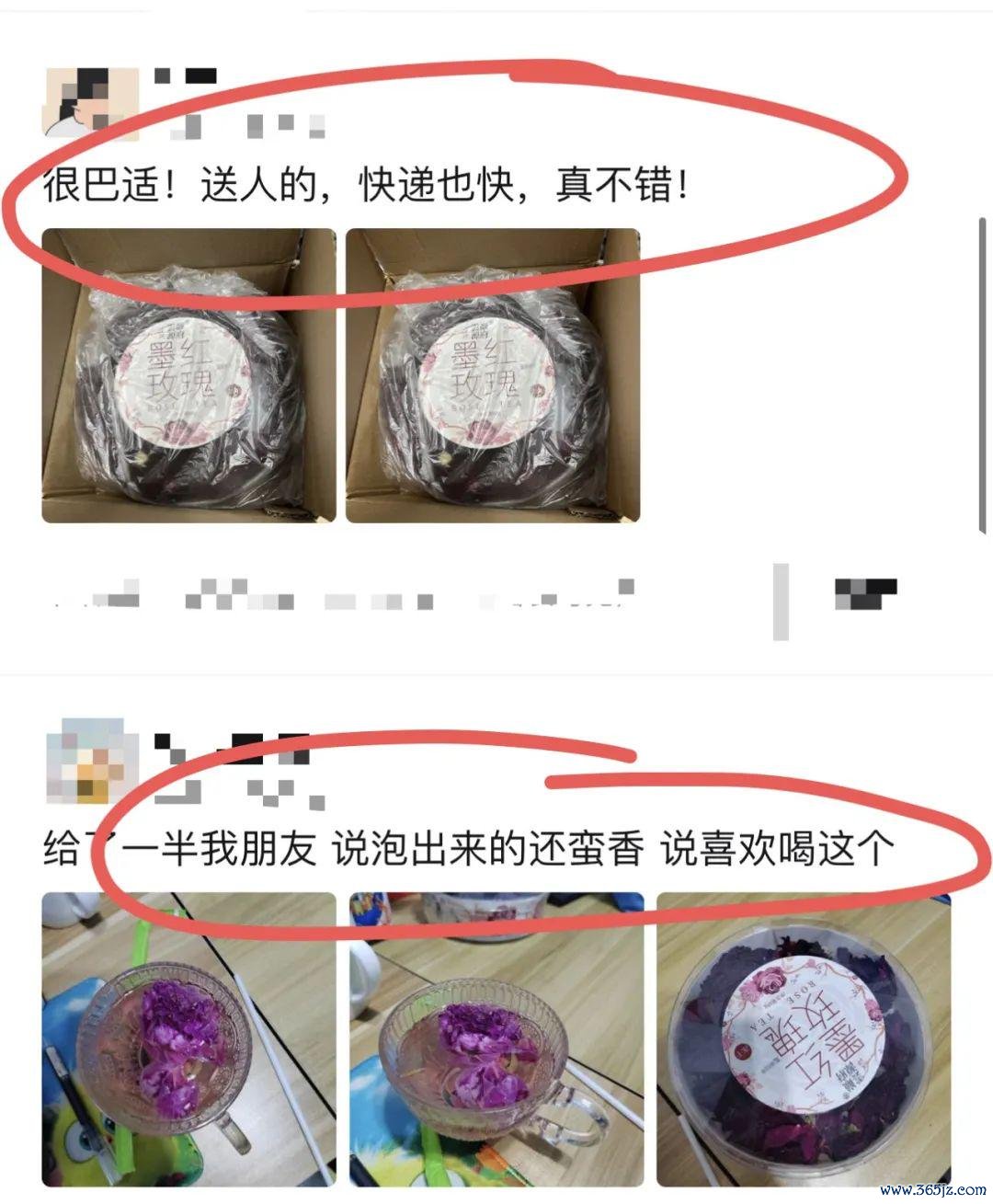View first rose tea cup photo
The width and height of the screenshot is (993, 1204).
point(188,1039)
